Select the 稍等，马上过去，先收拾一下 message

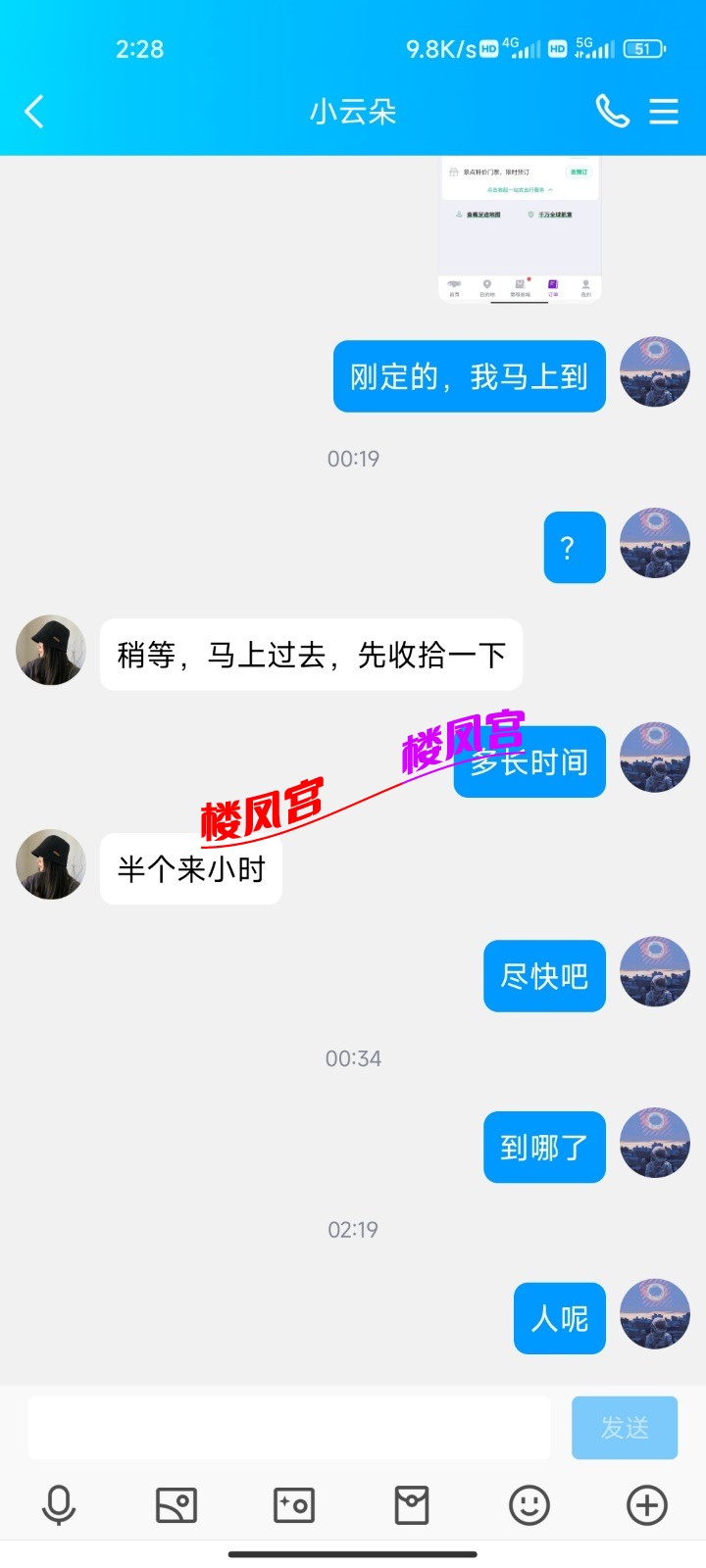[311, 655]
